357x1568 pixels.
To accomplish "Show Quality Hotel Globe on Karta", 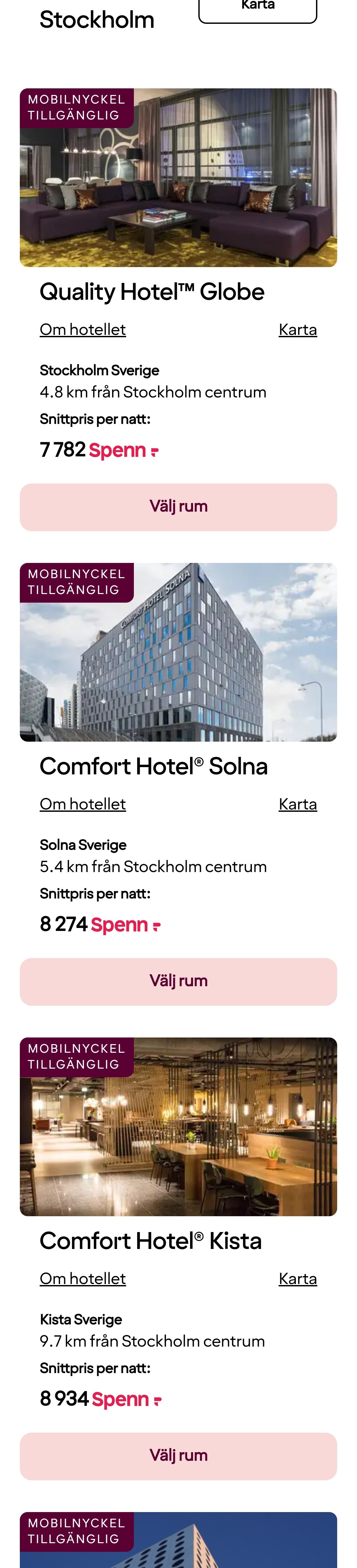I will click(x=297, y=329).
